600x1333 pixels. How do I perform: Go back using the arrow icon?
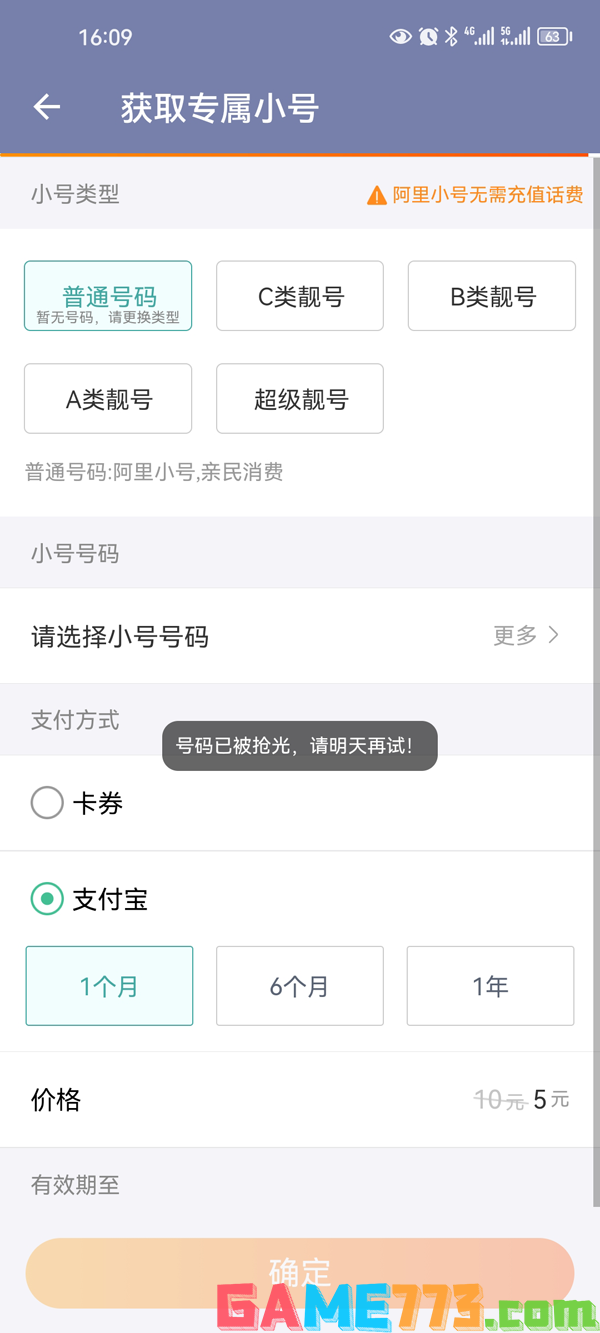coord(47,107)
